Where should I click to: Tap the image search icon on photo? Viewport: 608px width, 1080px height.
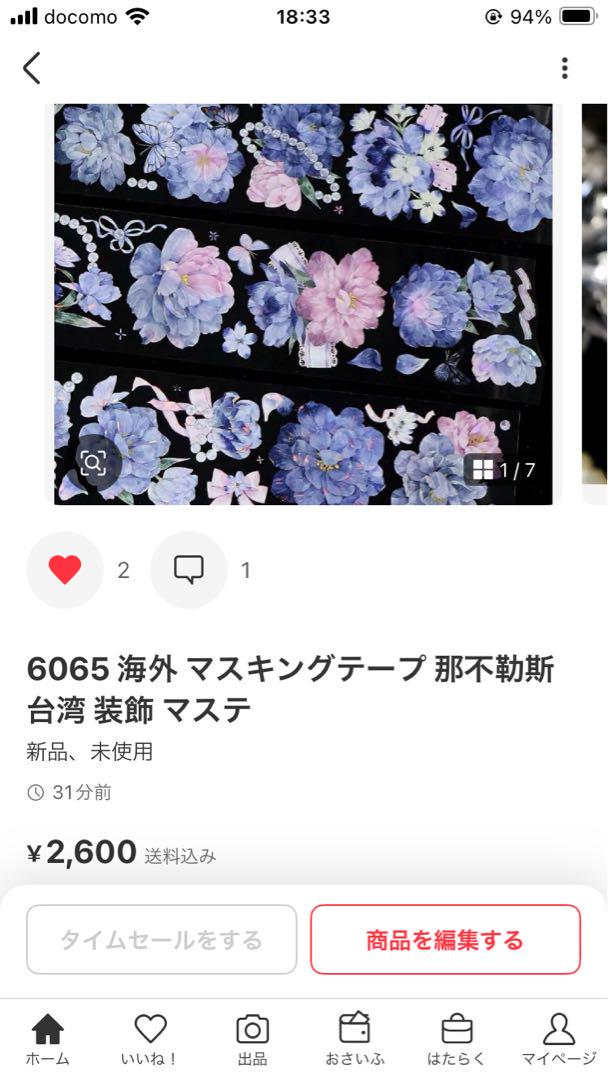pyautogui.click(x=94, y=463)
